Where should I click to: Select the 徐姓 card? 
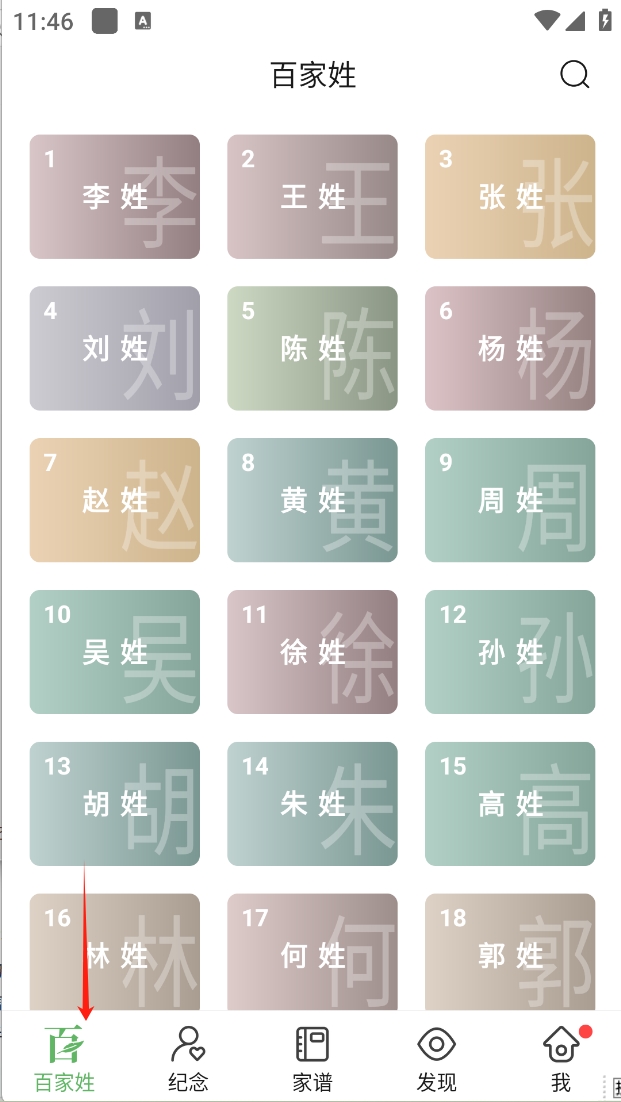pos(312,652)
